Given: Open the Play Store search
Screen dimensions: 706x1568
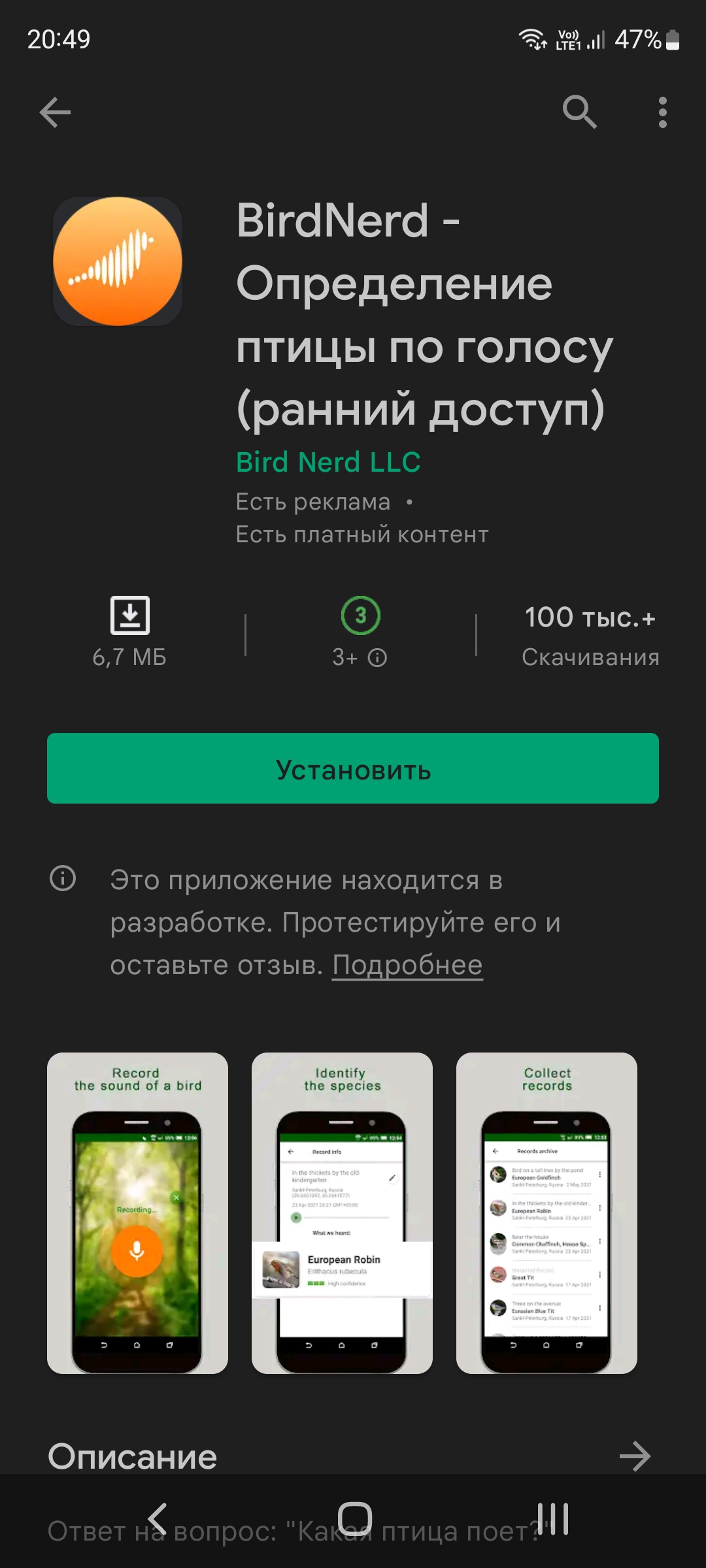Looking at the screenshot, I should (x=580, y=112).
